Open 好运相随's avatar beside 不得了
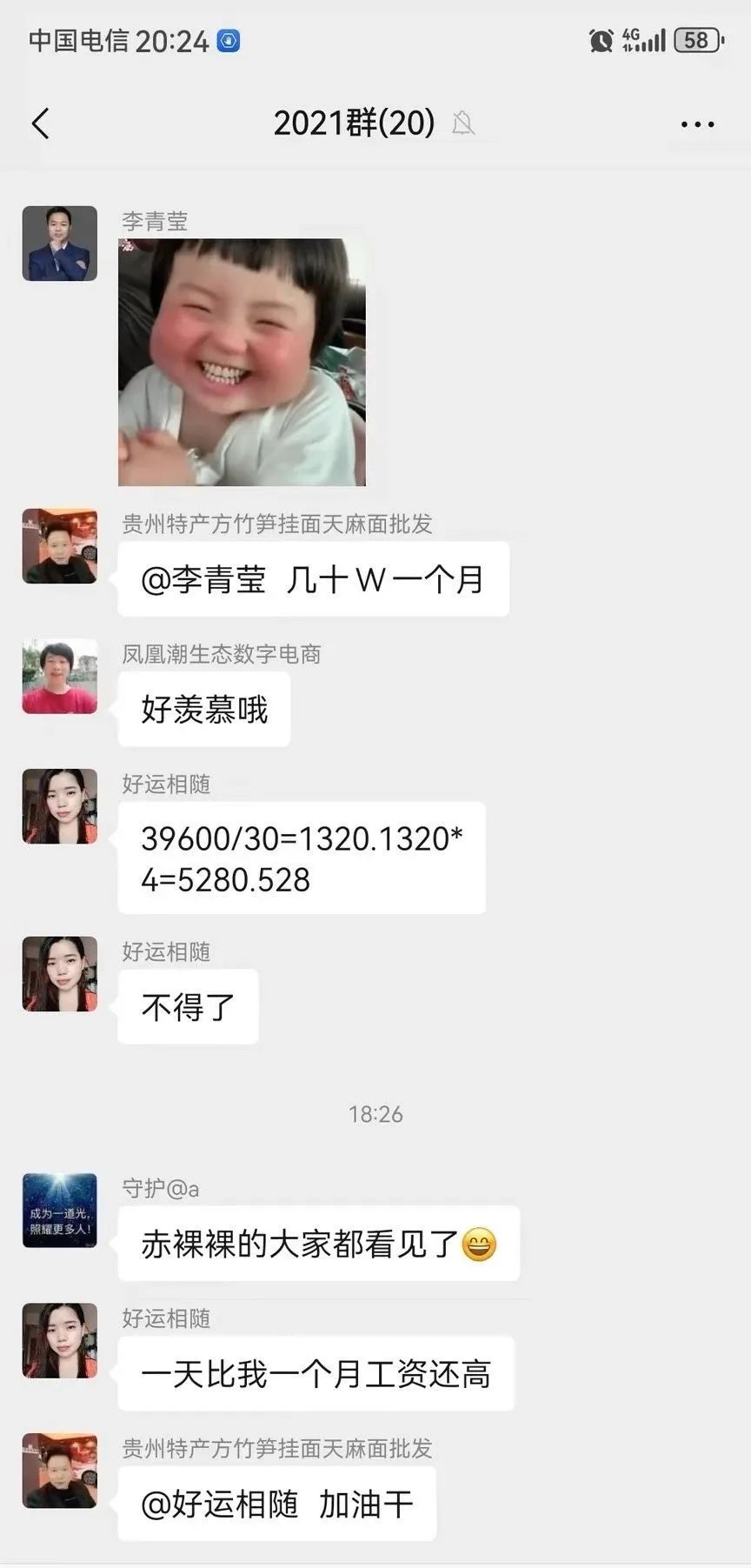 tap(59, 974)
